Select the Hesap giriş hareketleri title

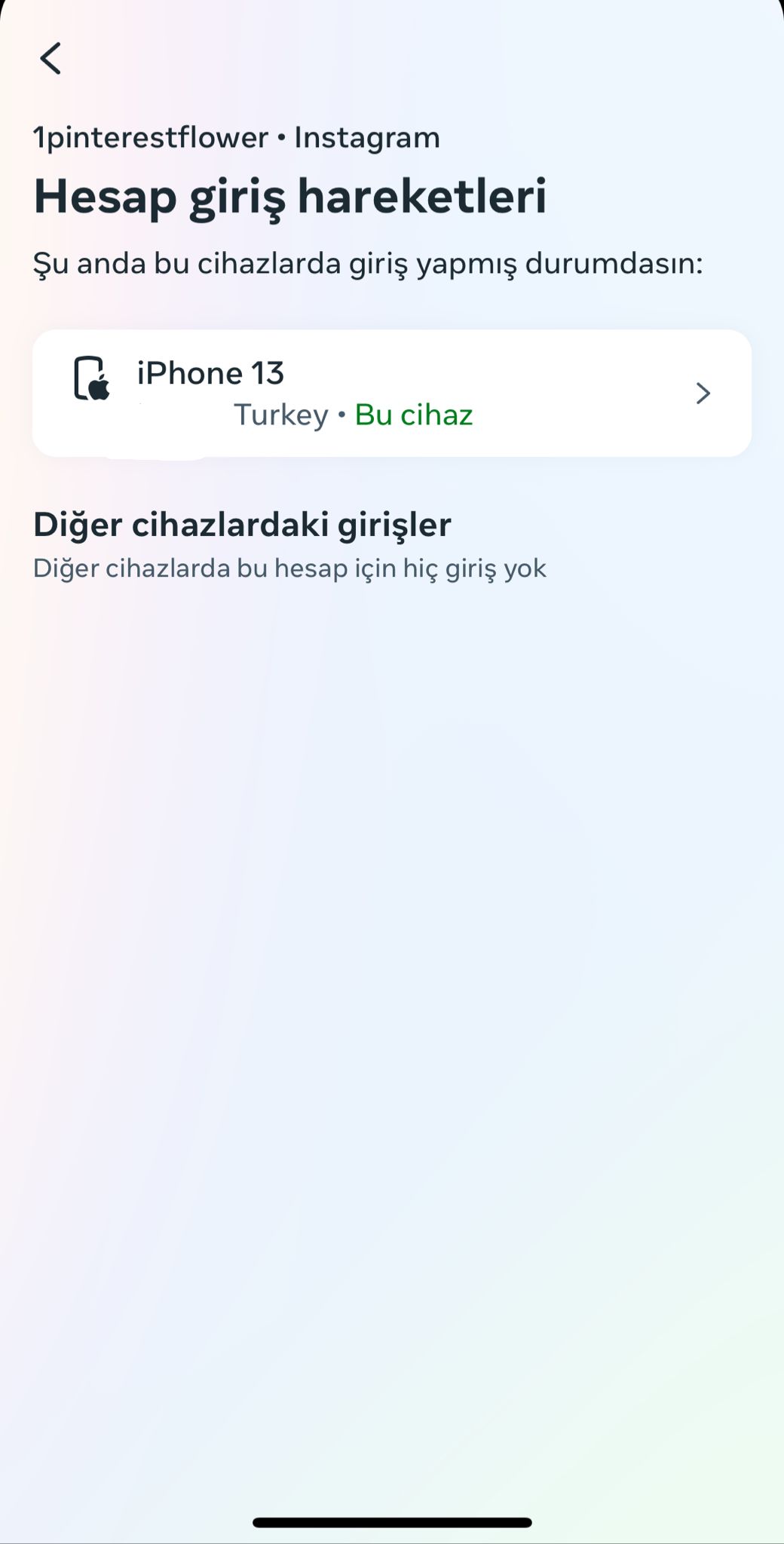[291, 196]
